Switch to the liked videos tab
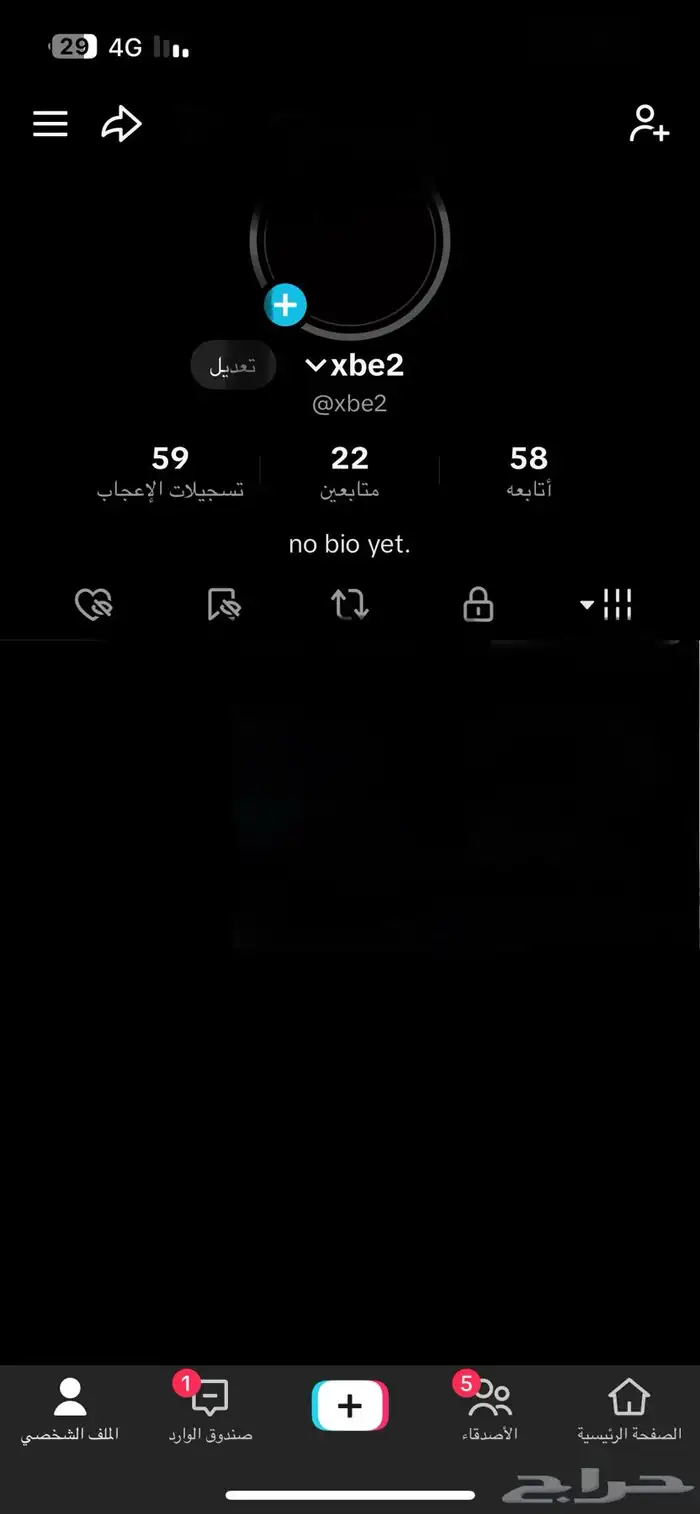 (94, 604)
